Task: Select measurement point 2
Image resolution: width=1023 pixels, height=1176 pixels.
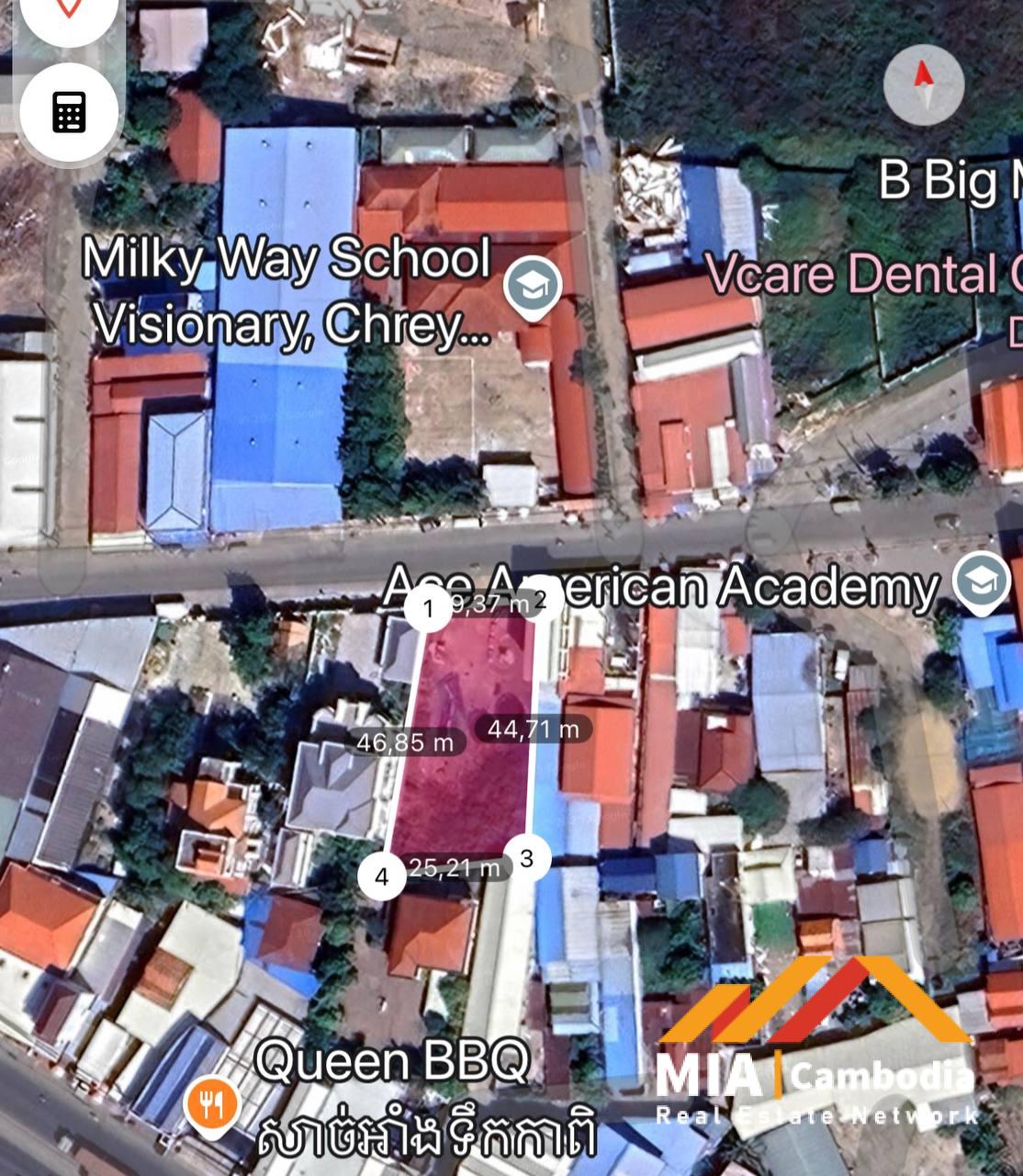Action: coord(541,601)
